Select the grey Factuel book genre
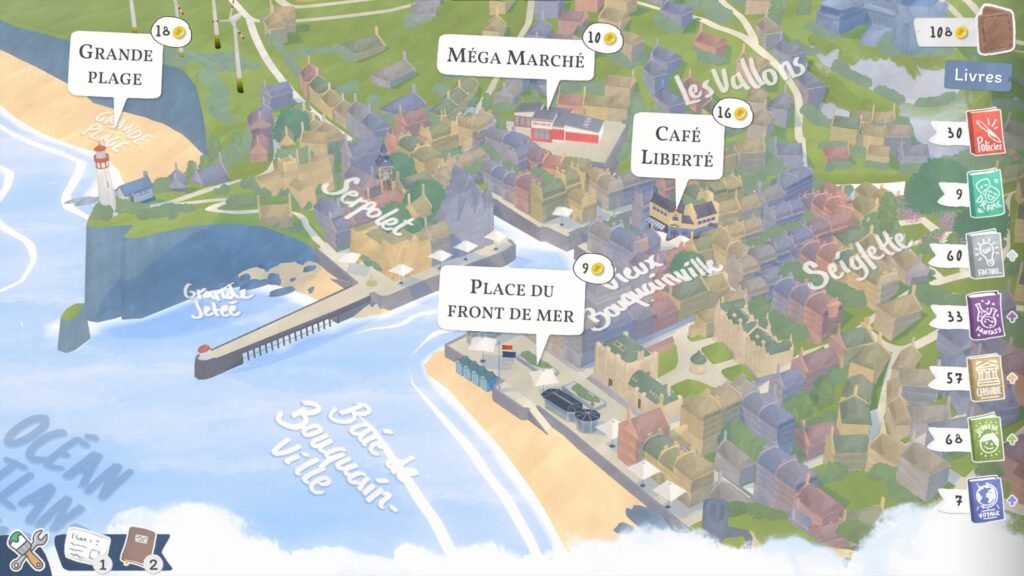The height and width of the screenshot is (576, 1024). [x=985, y=255]
